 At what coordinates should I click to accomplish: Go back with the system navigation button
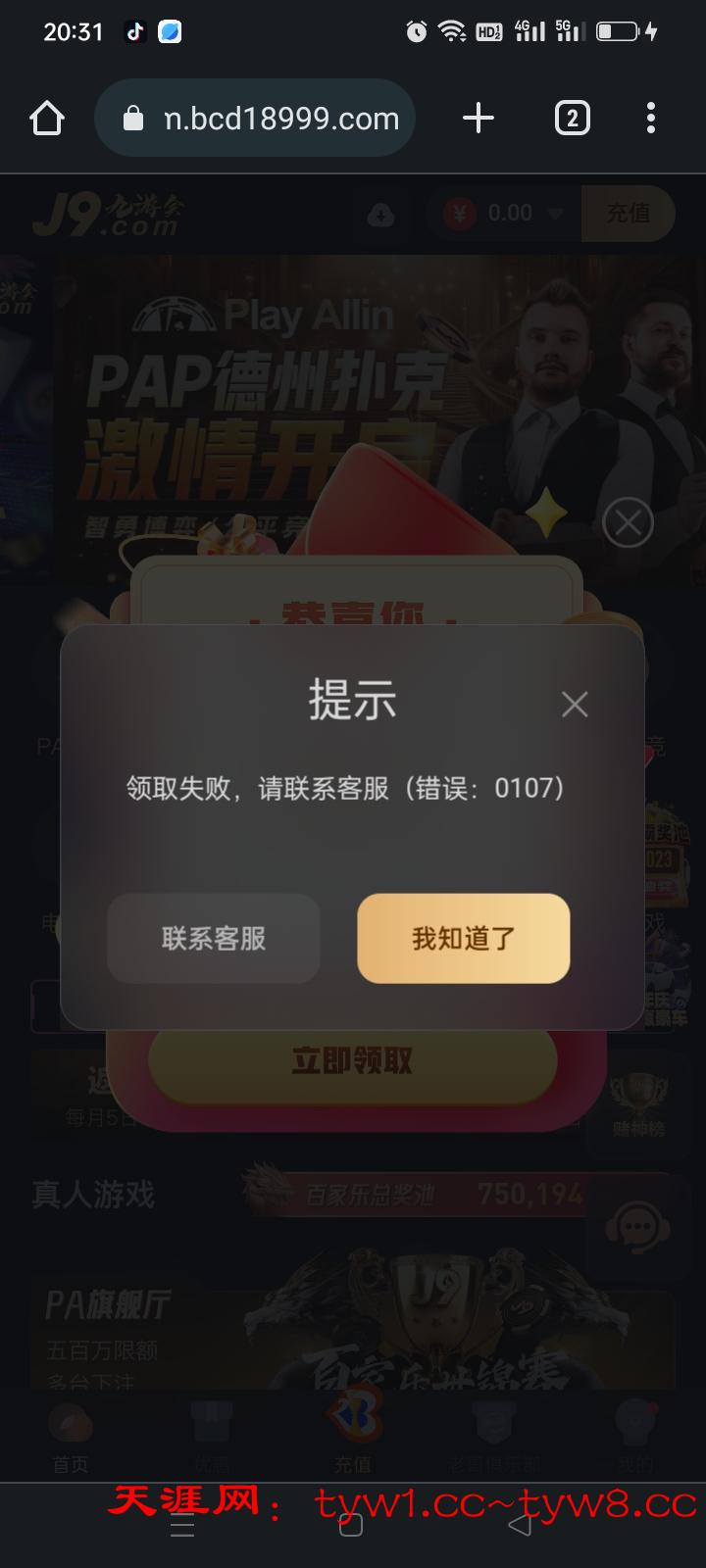tap(520, 1525)
